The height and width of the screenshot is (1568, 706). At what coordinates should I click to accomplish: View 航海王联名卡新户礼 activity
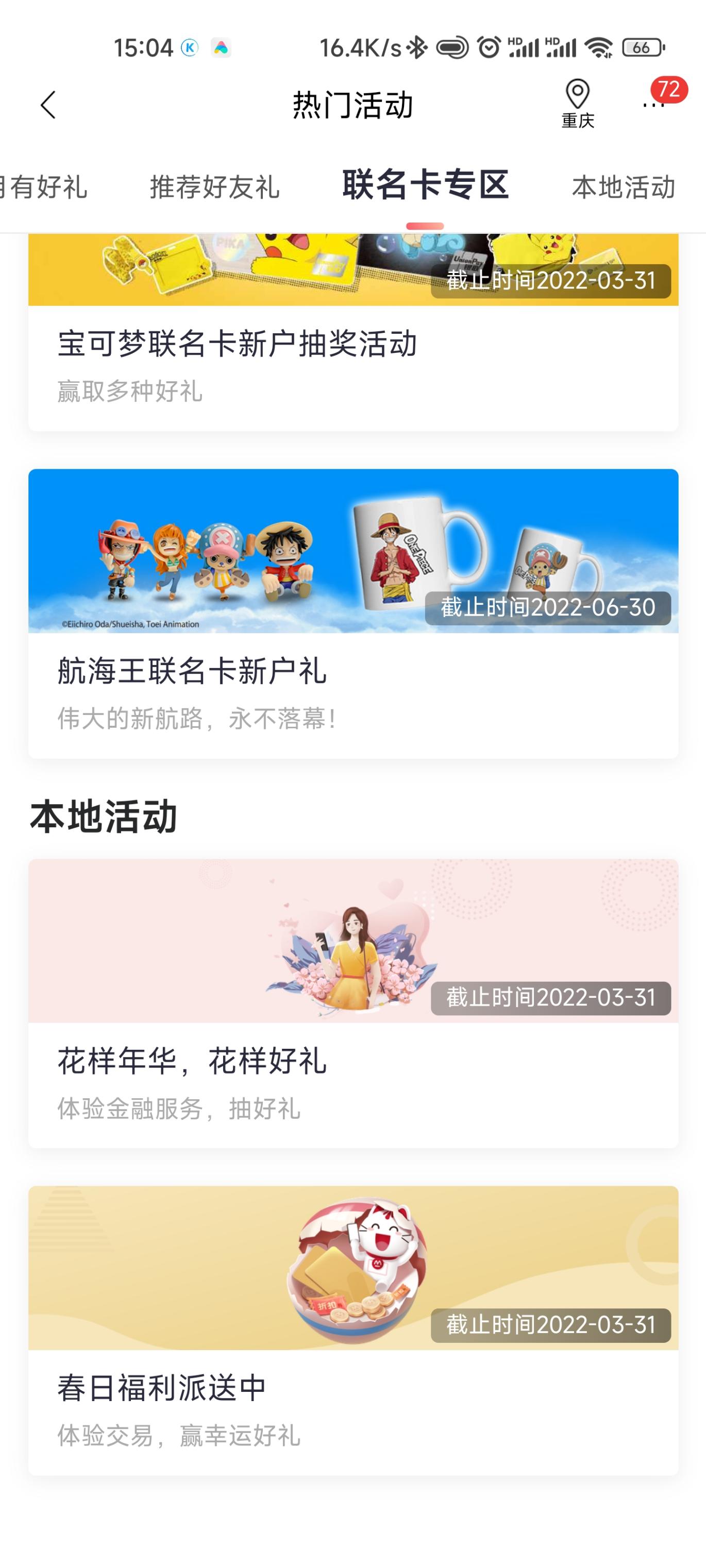[352, 613]
